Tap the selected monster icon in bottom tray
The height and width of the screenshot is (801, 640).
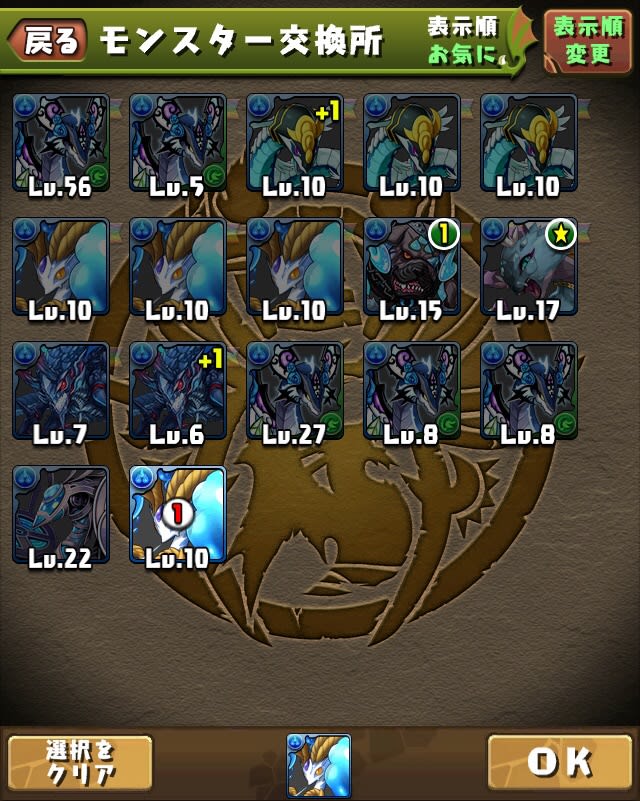(x=319, y=765)
